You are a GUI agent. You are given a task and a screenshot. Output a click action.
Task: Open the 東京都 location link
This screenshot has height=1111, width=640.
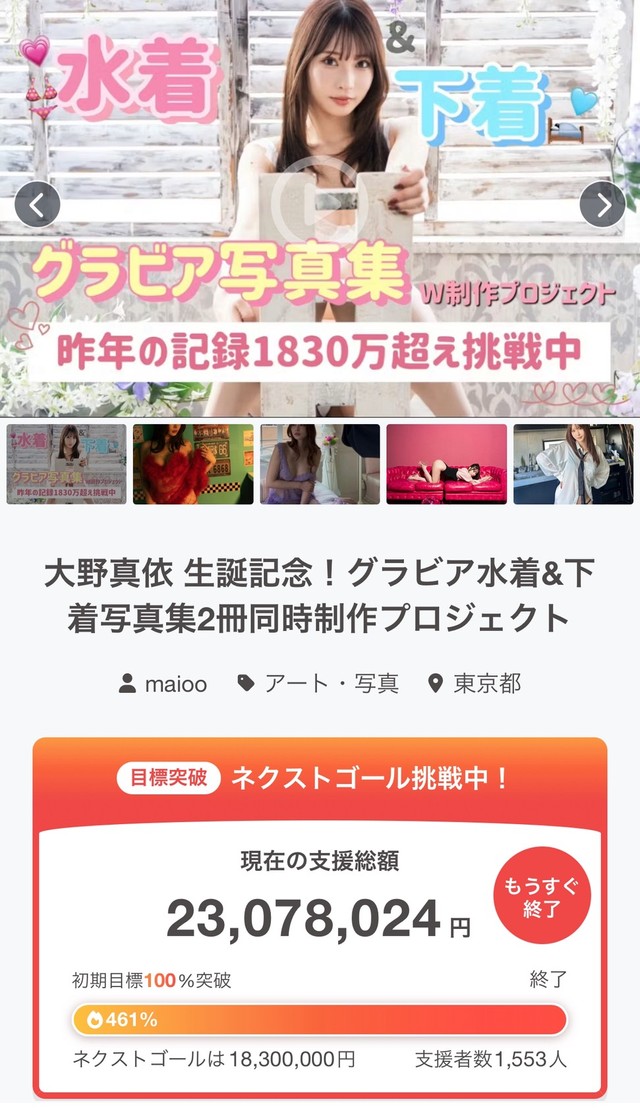[x=485, y=683]
